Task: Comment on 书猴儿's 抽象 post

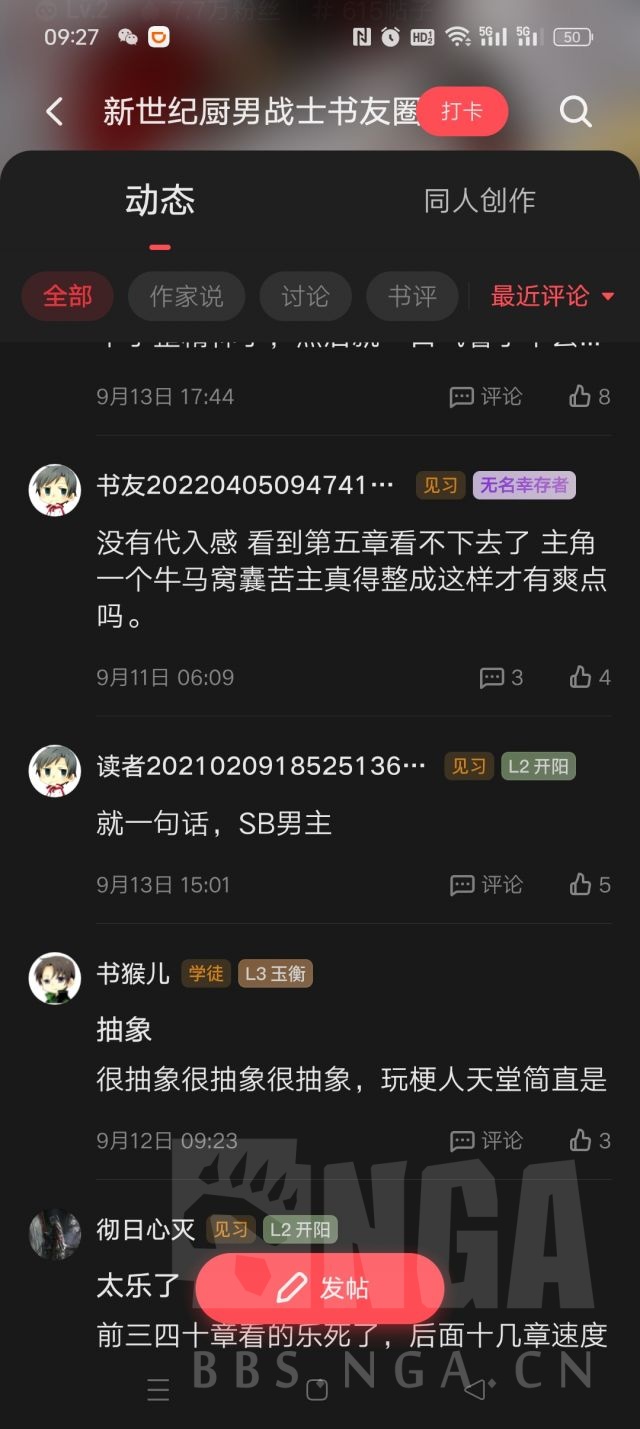Action: (486, 1141)
